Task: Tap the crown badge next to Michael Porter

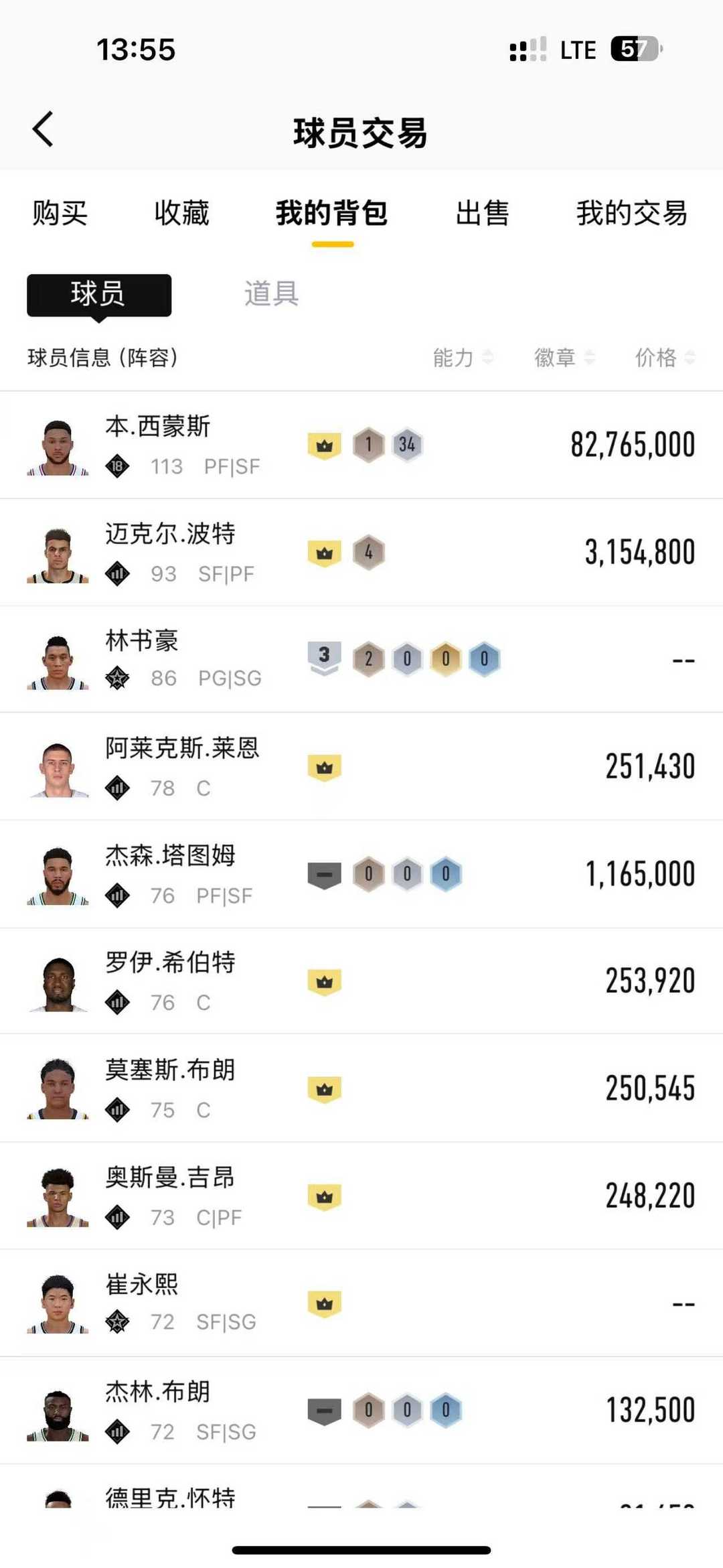Action: (325, 553)
